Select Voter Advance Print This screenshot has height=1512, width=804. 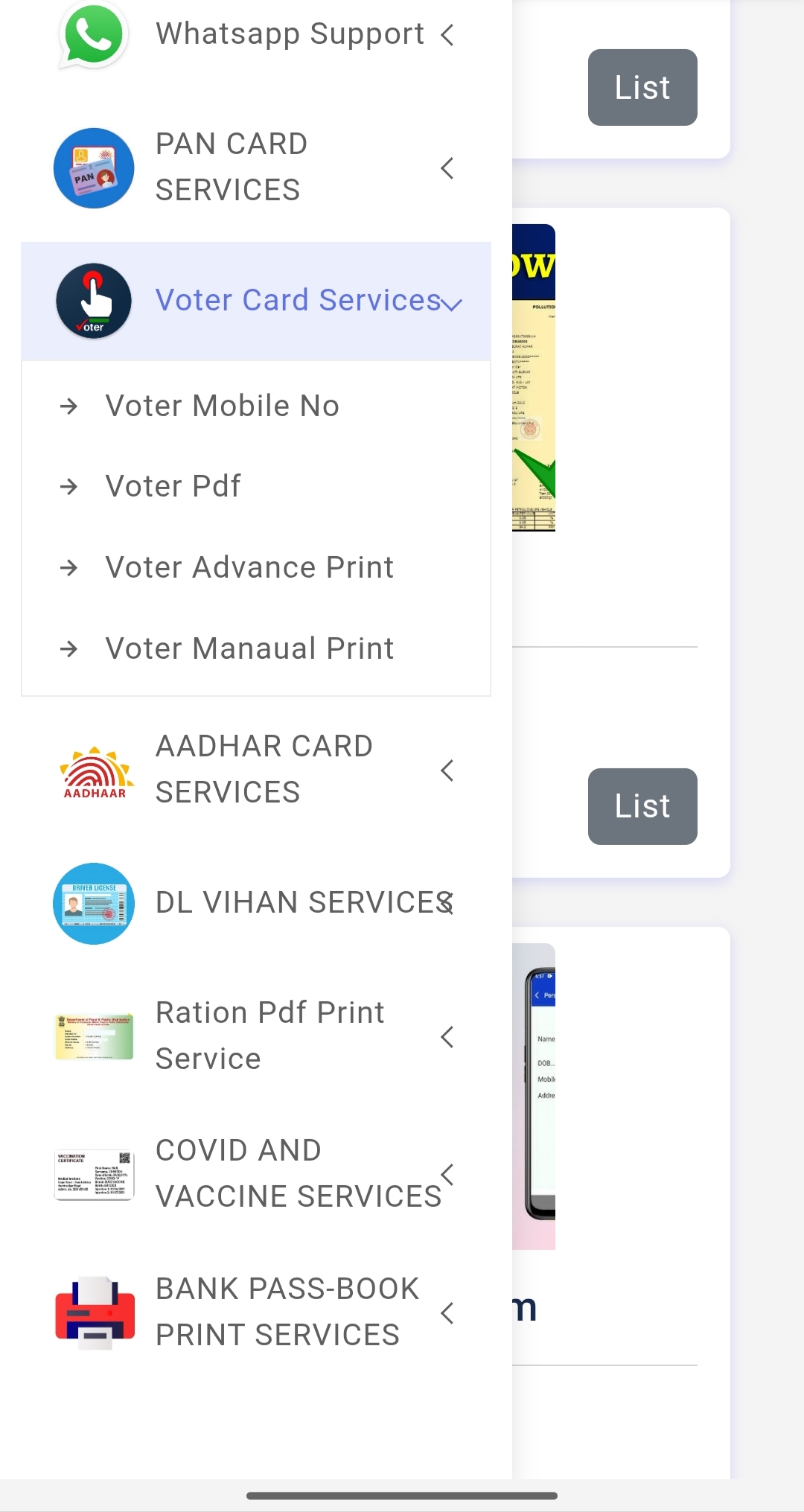[x=249, y=567]
